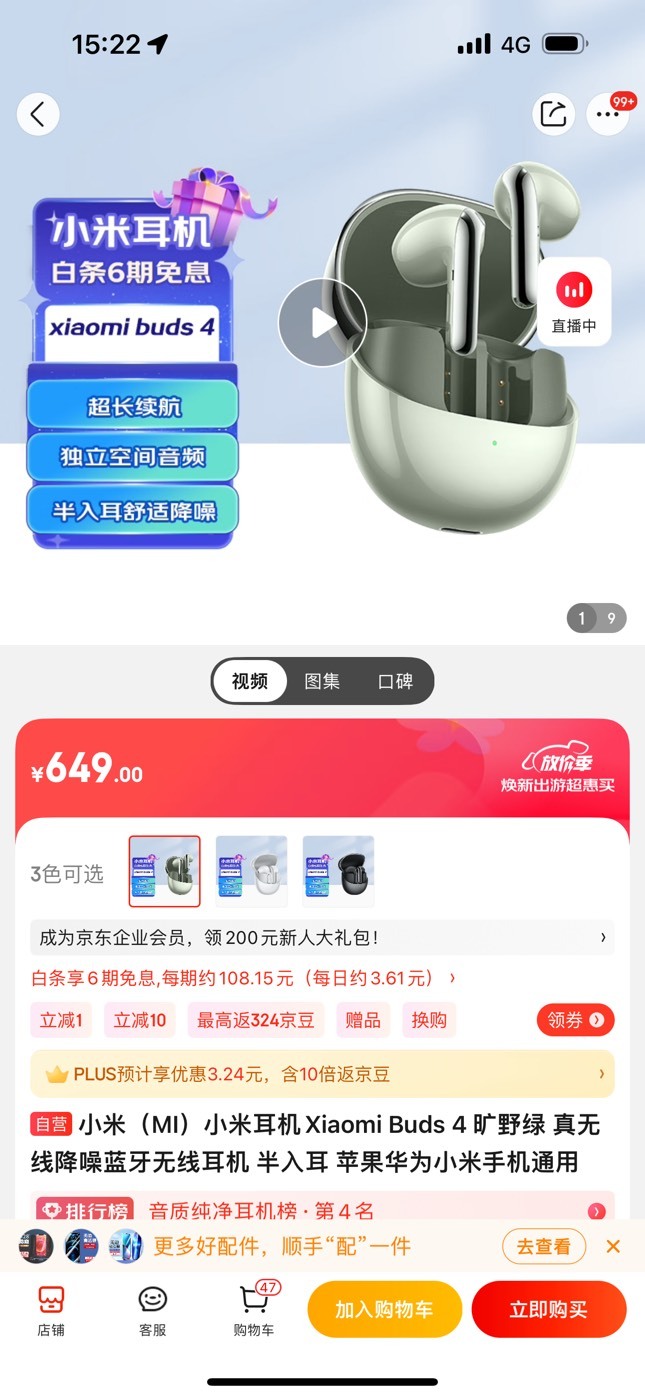Tap 立即购买 to buy now
This screenshot has width=645, height=1398.
pyautogui.click(x=549, y=1309)
